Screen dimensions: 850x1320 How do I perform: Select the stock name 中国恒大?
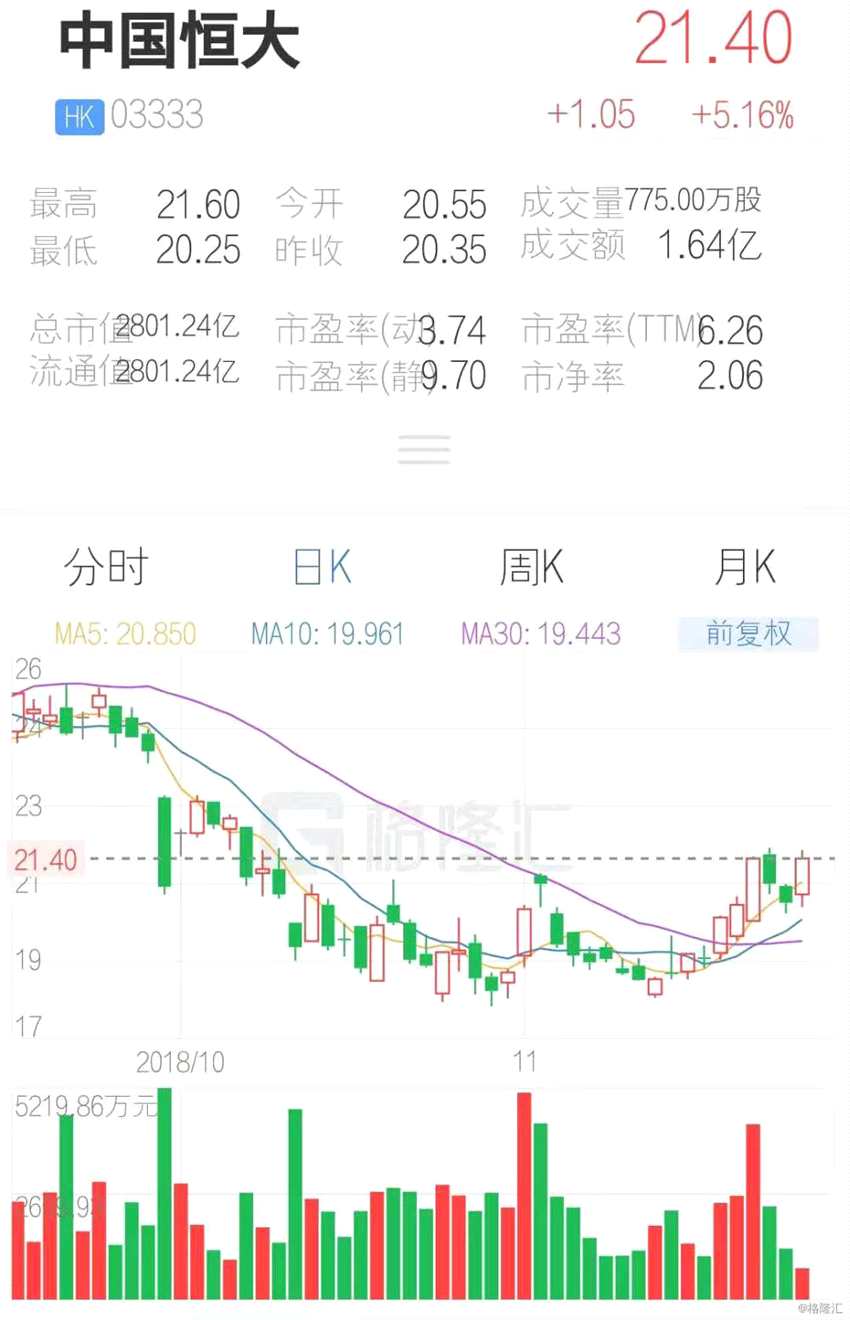pyautogui.click(x=178, y=42)
